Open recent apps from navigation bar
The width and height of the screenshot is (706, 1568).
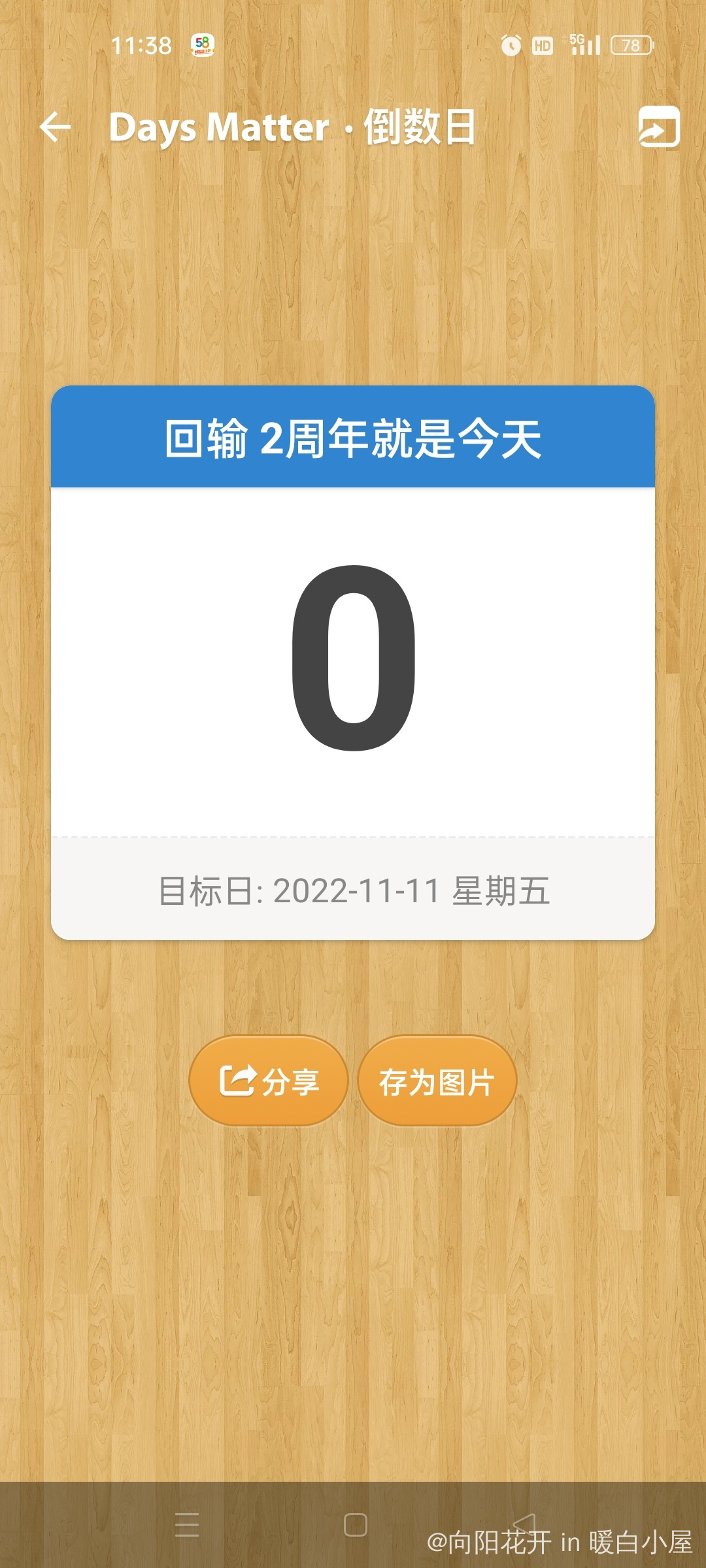[x=187, y=1525]
